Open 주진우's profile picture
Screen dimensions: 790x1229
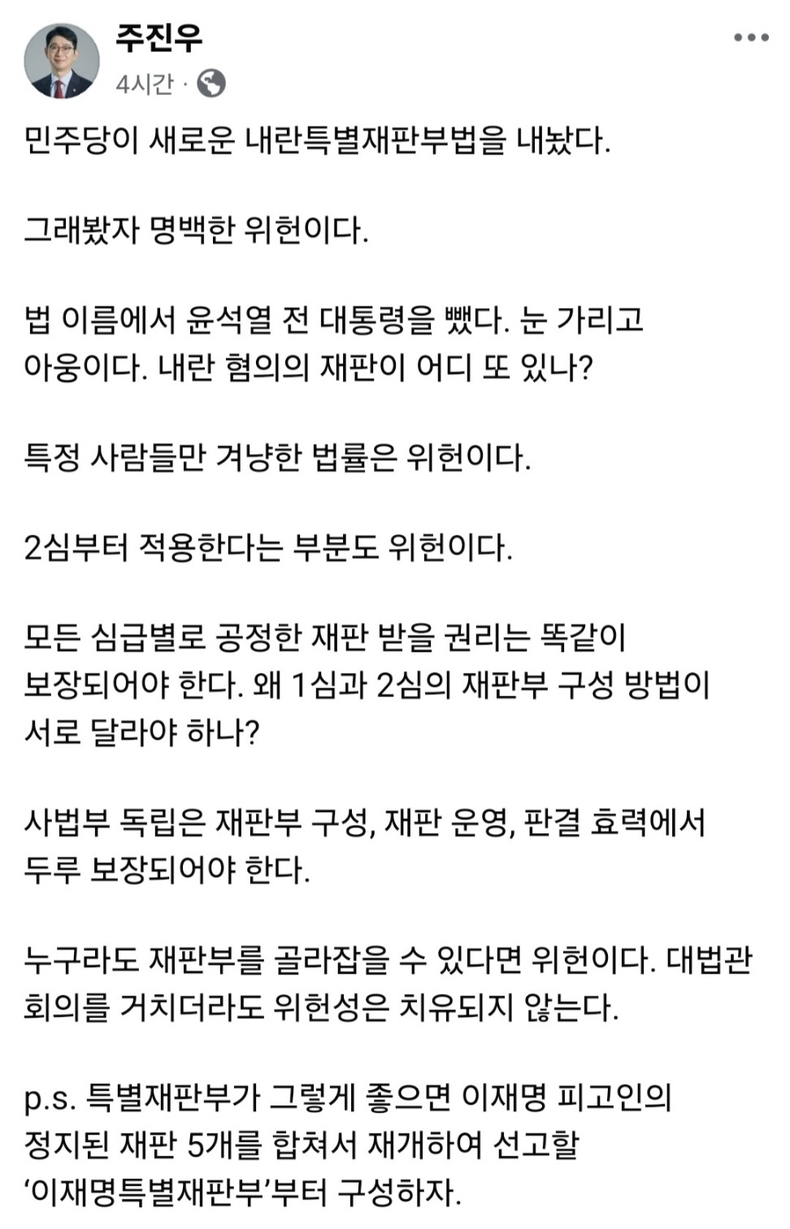click(62, 61)
